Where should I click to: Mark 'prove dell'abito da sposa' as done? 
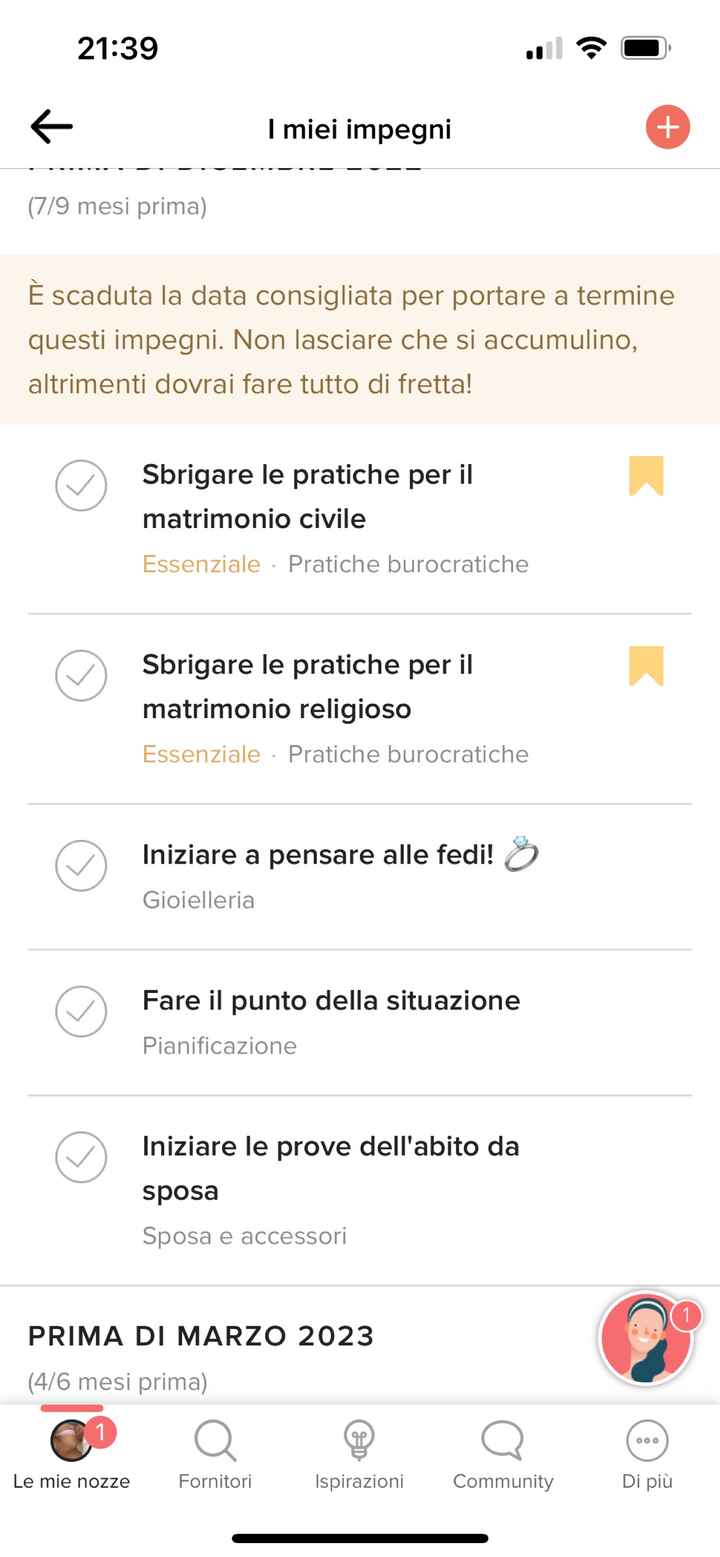(81, 1158)
